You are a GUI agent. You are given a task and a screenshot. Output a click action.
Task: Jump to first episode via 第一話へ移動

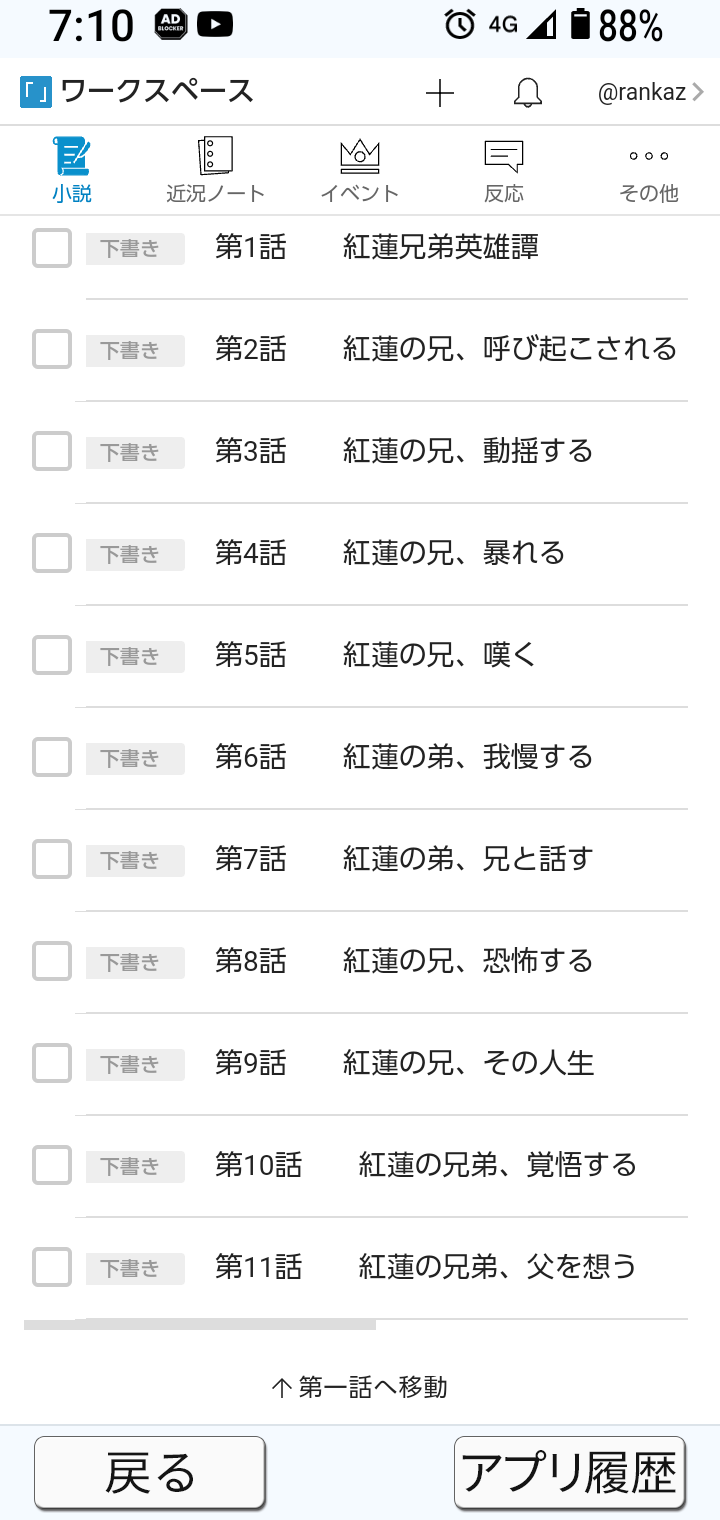[x=360, y=1387]
